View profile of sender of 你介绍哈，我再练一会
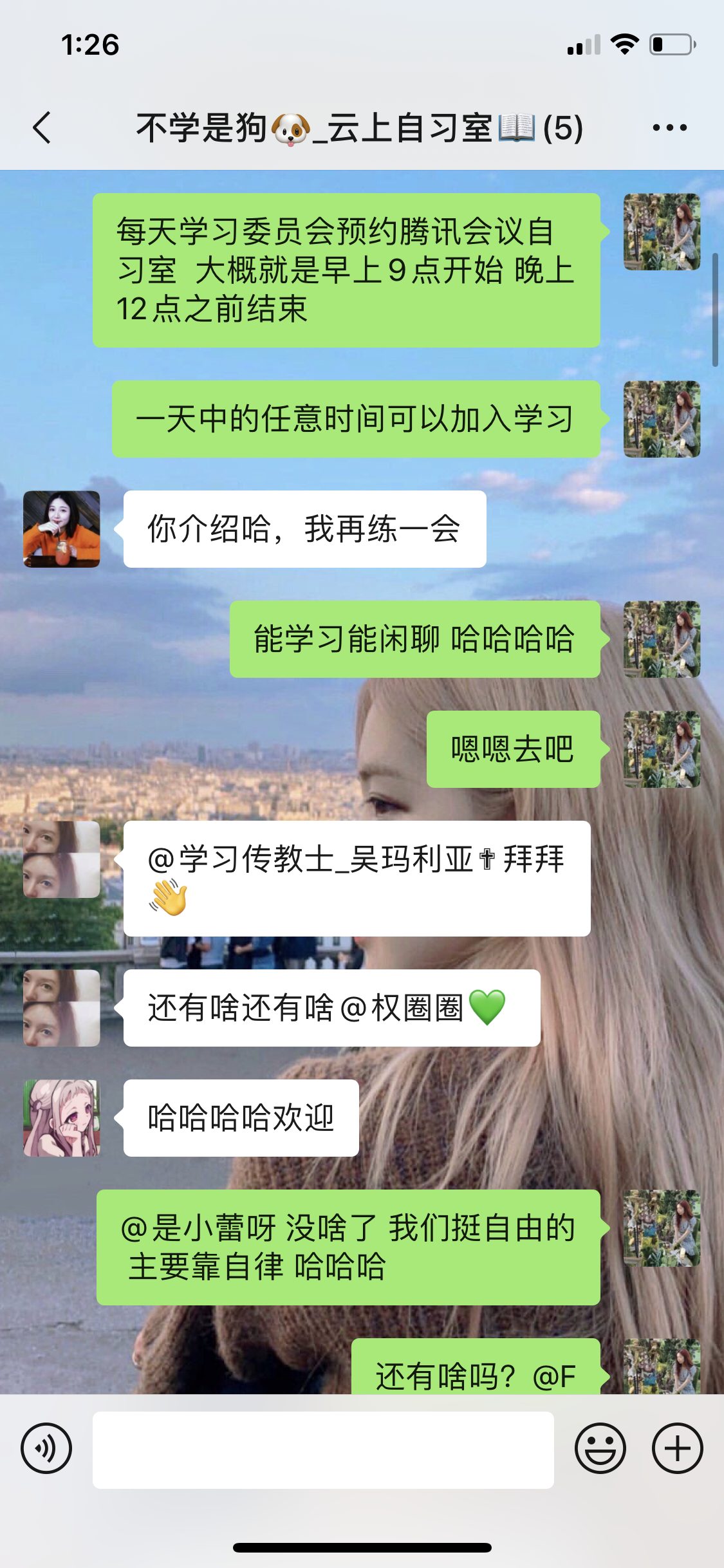The image size is (724, 1568). point(62,529)
